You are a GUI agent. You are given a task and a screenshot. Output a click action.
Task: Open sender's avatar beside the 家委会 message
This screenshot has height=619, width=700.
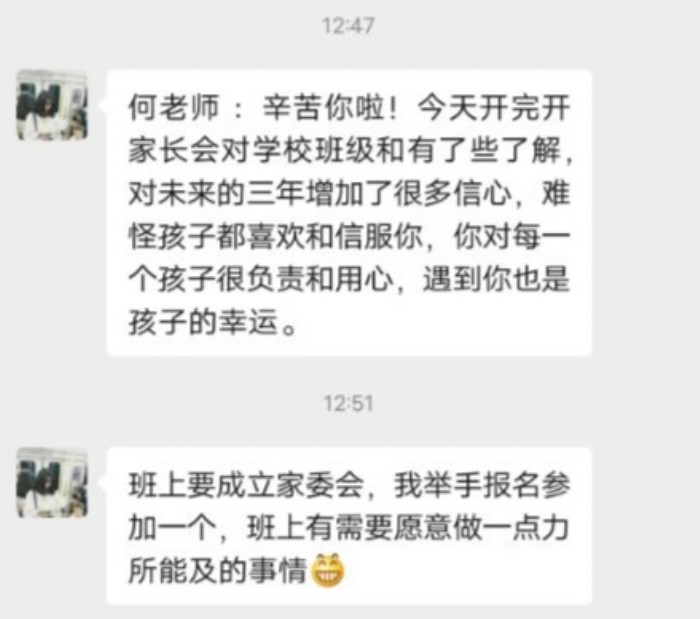tap(52, 483)
